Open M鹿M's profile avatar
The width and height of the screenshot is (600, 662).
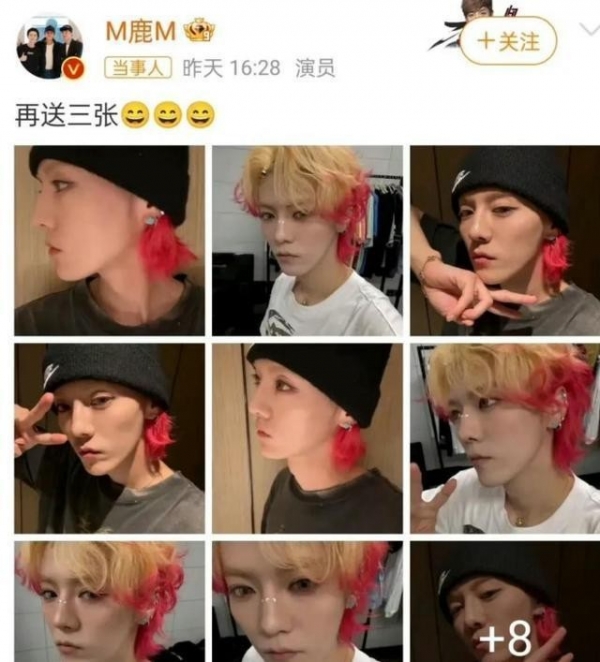click(x=49, y=46)
